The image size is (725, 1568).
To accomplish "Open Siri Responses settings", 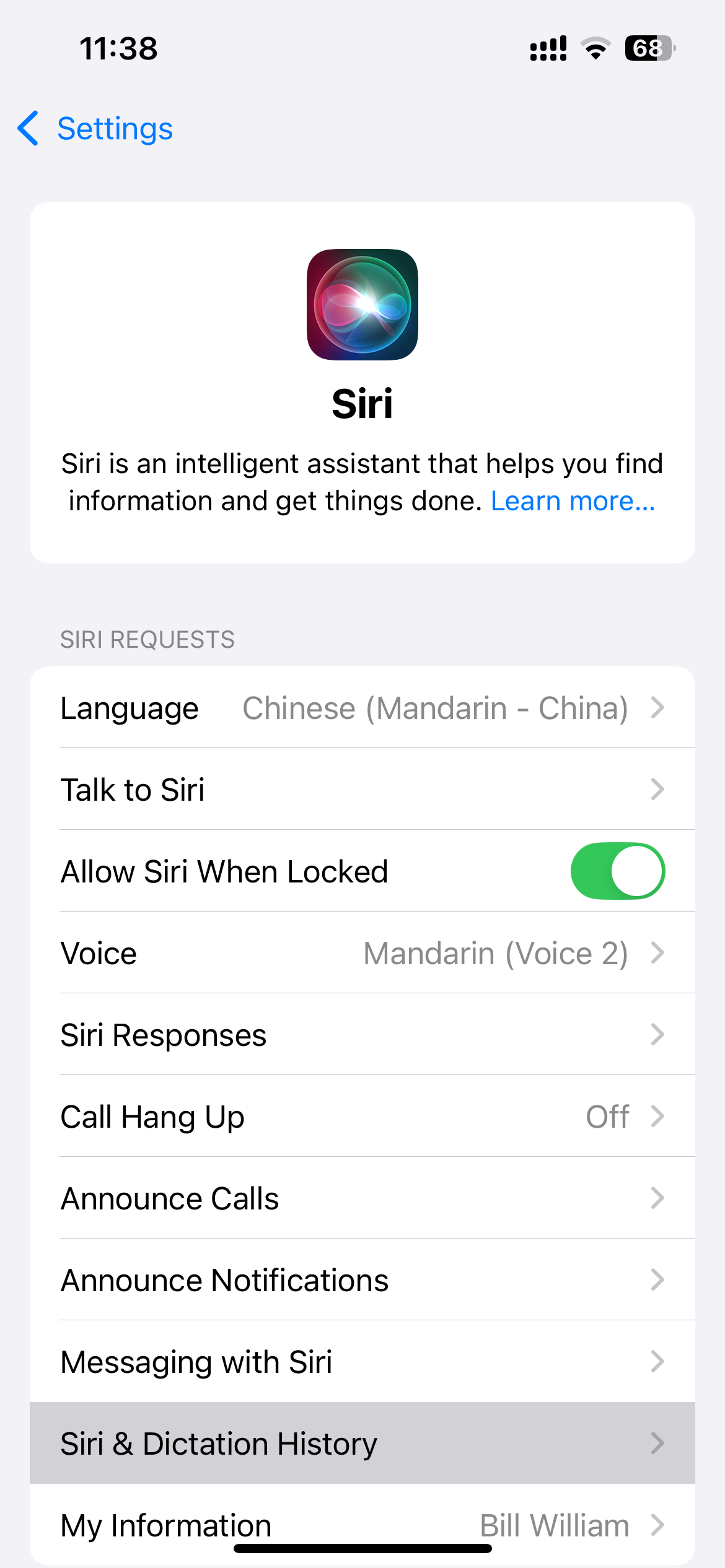I will [362, 1035].
